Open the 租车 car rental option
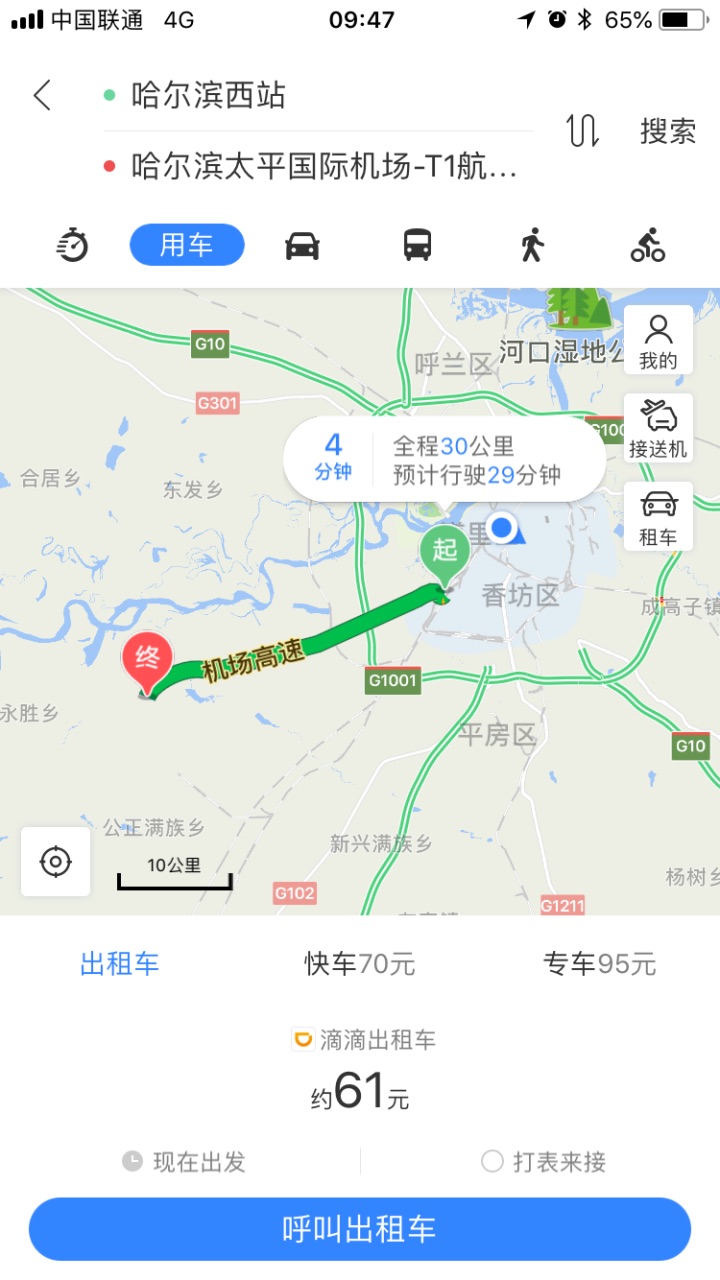 [x=658, y=517]
